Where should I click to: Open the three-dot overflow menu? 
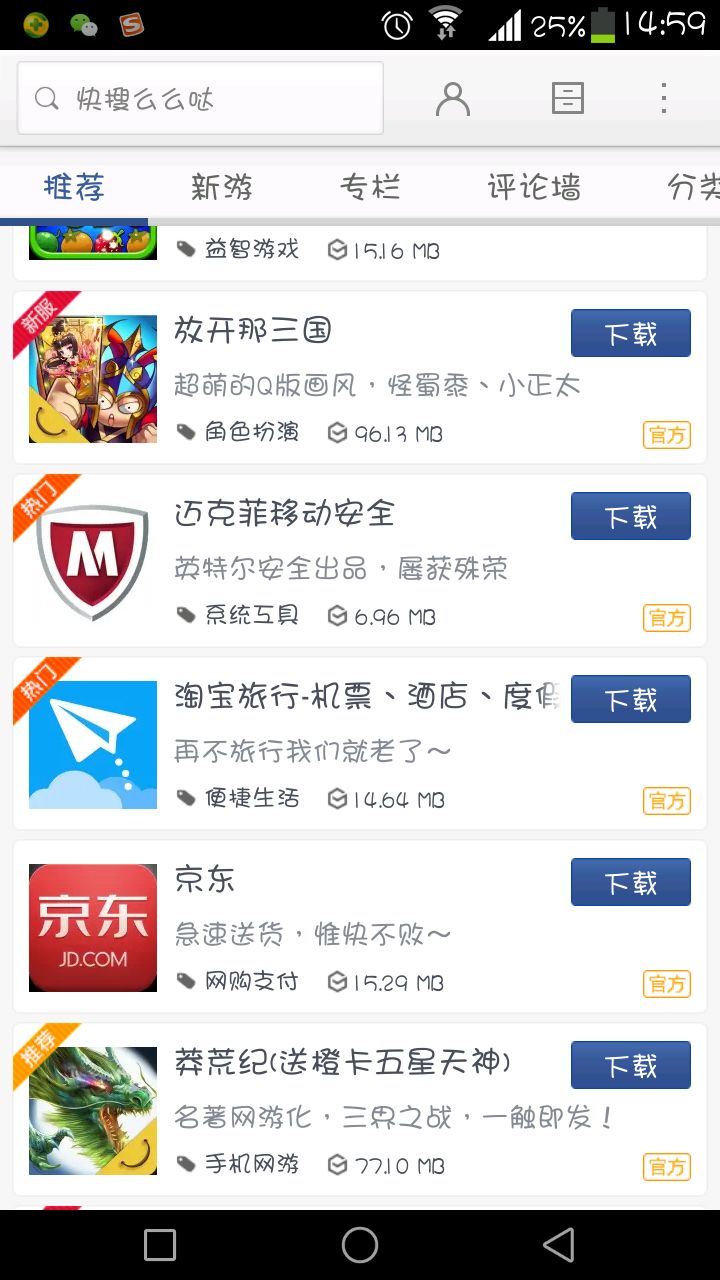(664, 98)
